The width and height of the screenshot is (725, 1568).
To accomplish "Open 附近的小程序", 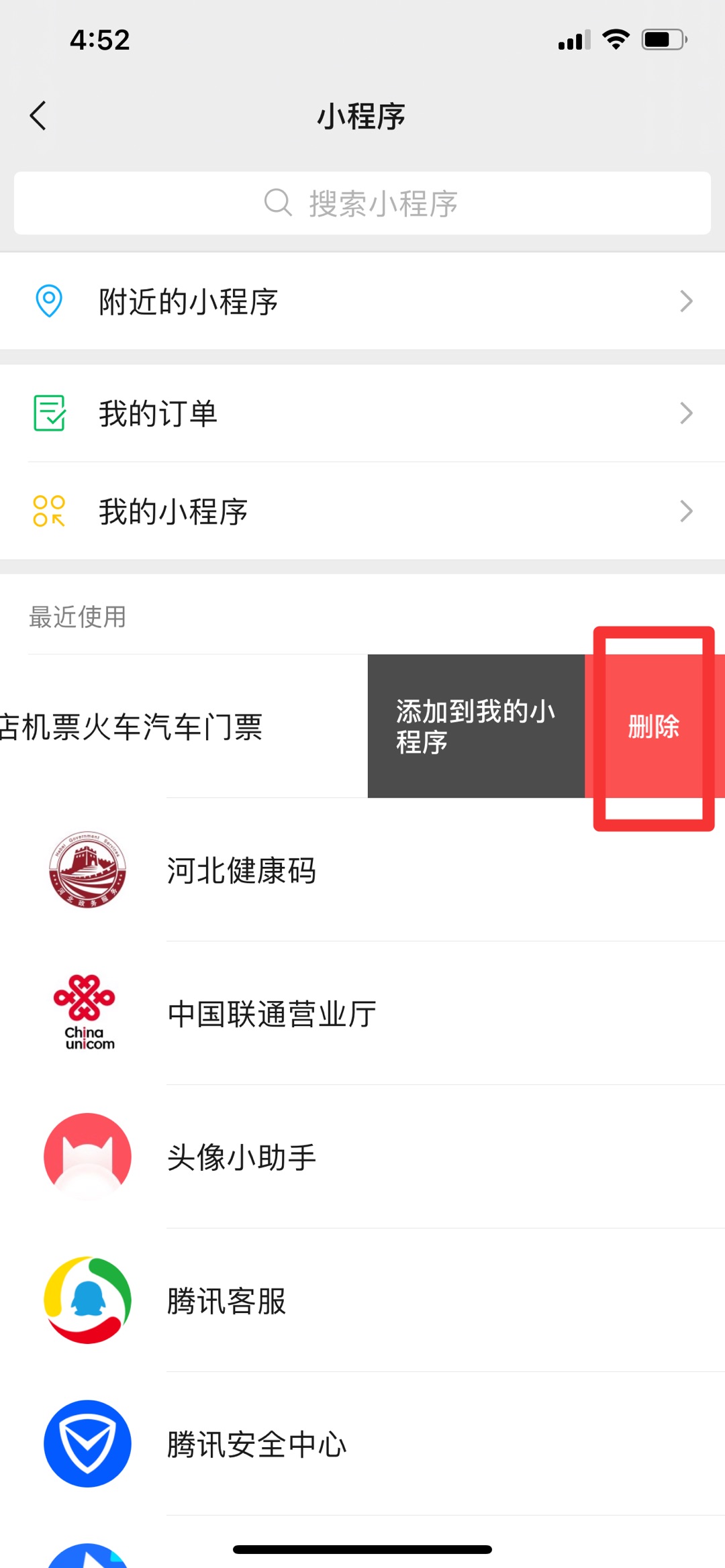I will (x=362, y=301).
